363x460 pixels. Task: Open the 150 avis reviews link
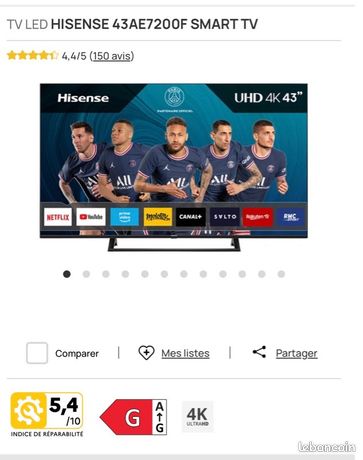112,56
